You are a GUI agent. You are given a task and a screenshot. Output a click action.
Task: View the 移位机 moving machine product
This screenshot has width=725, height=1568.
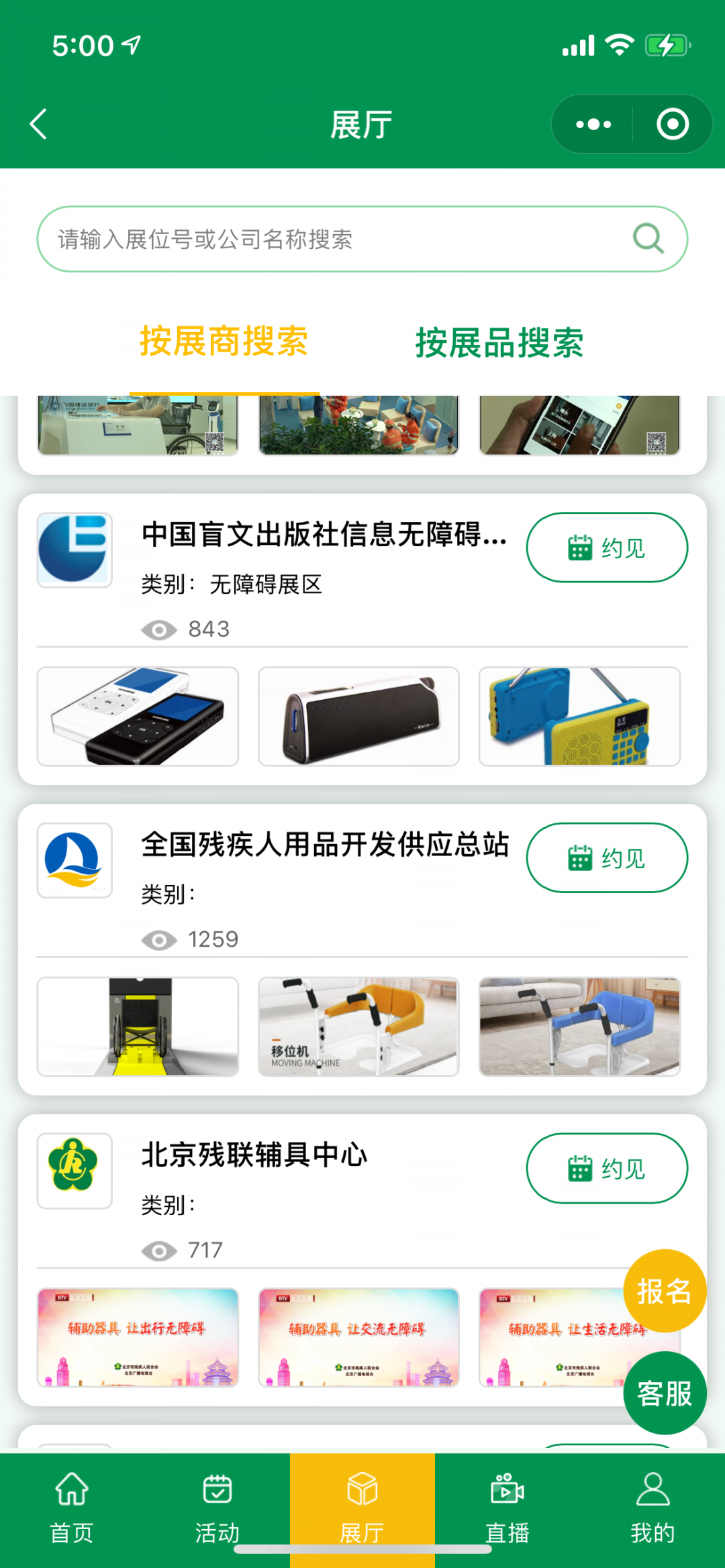point(358,1027)
